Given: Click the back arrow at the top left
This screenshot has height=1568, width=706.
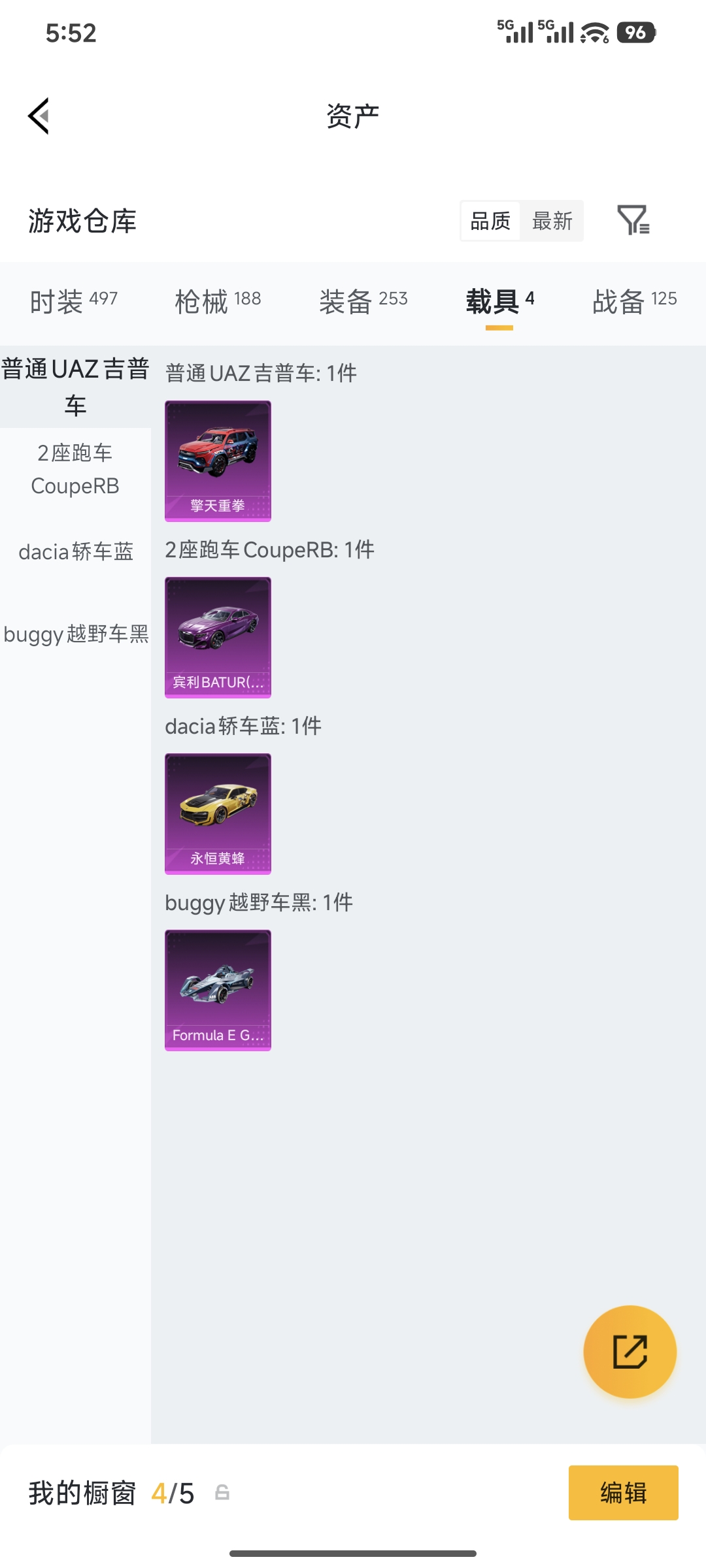Looking at the screenshot, I should pos(38,116).
